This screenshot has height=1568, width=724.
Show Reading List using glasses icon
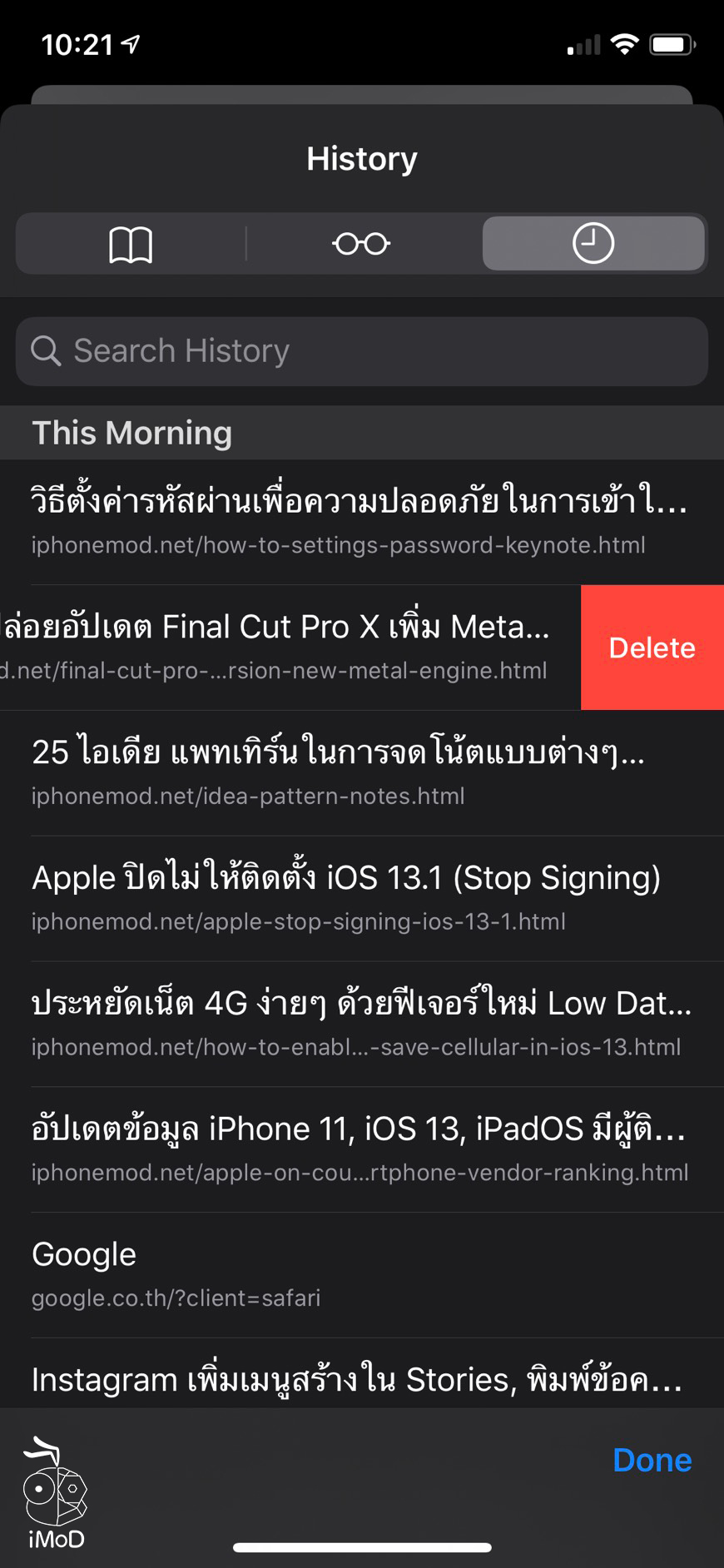361,243
